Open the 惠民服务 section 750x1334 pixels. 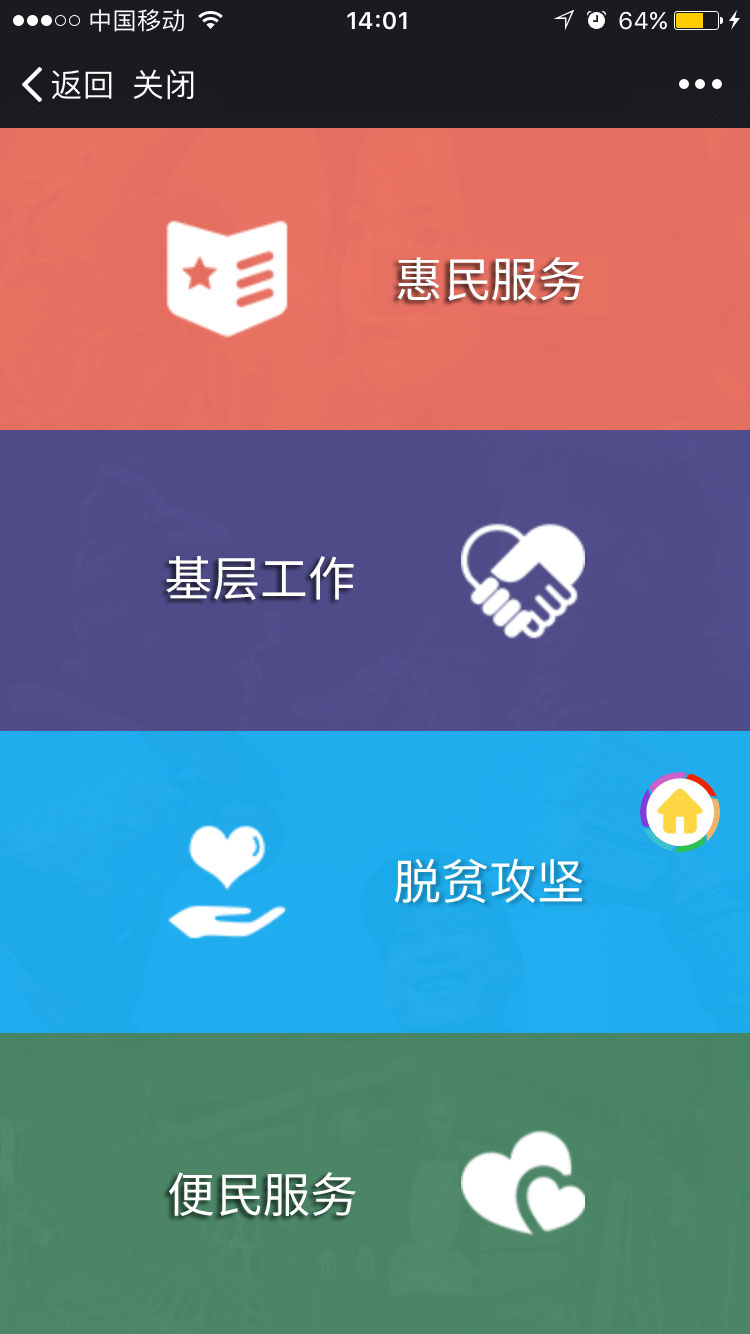[x=375, y=279]
